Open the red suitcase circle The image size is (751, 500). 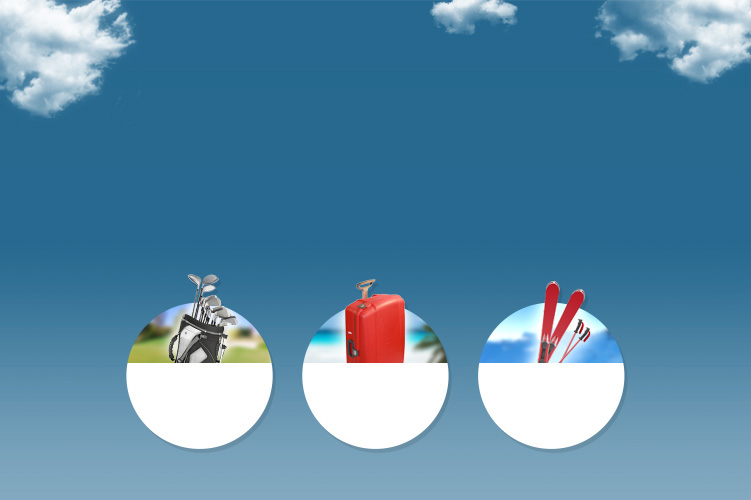pos(375,375)
